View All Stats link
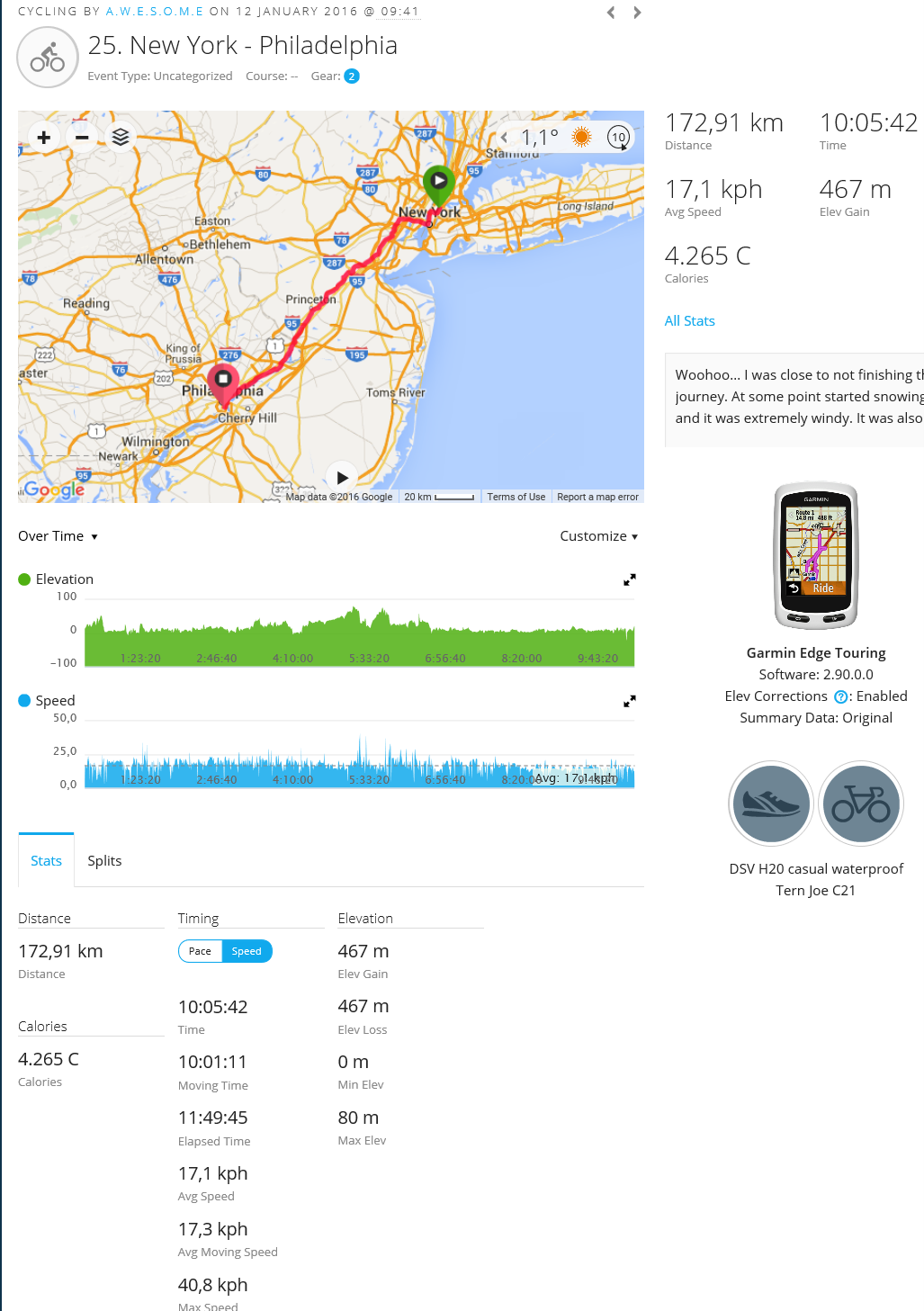 689,321
